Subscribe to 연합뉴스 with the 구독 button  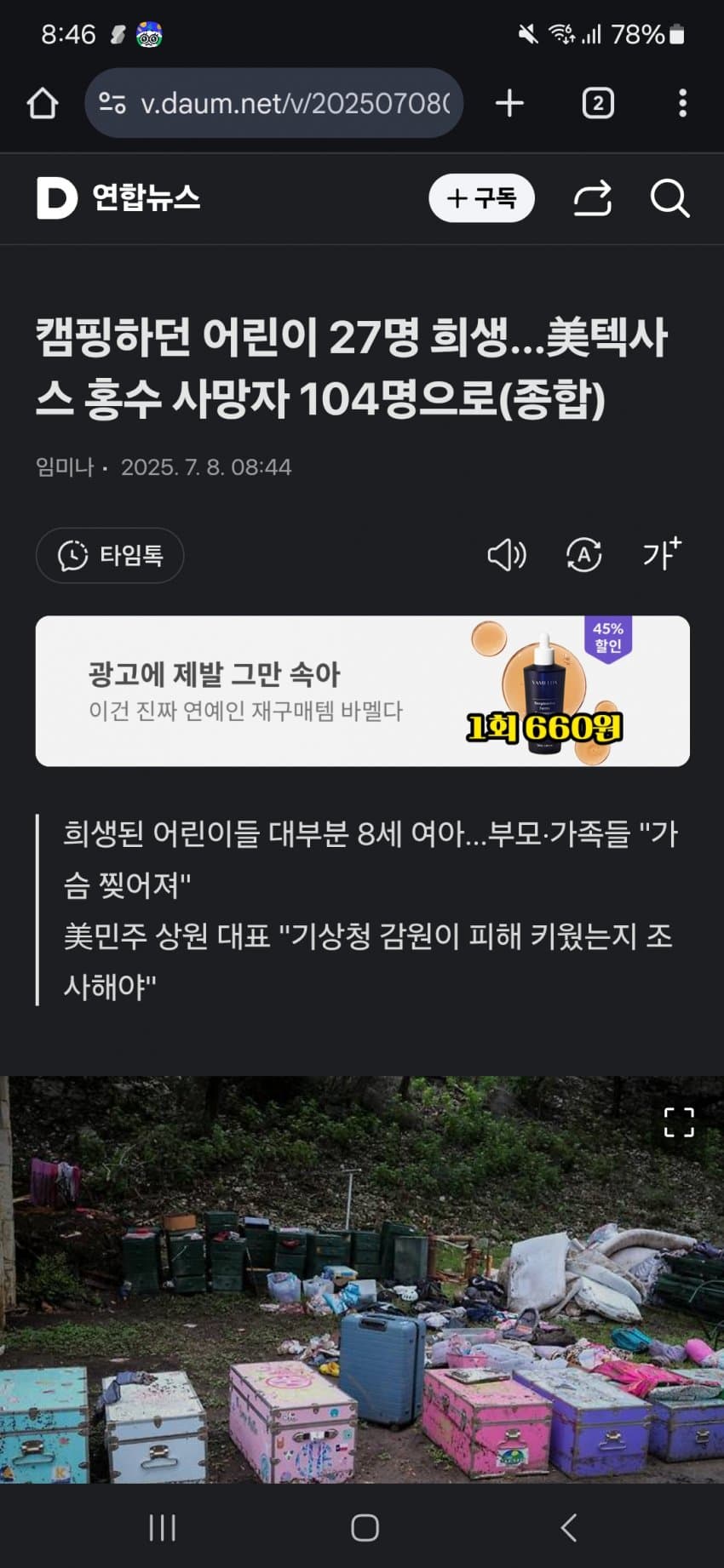point(481,198)
